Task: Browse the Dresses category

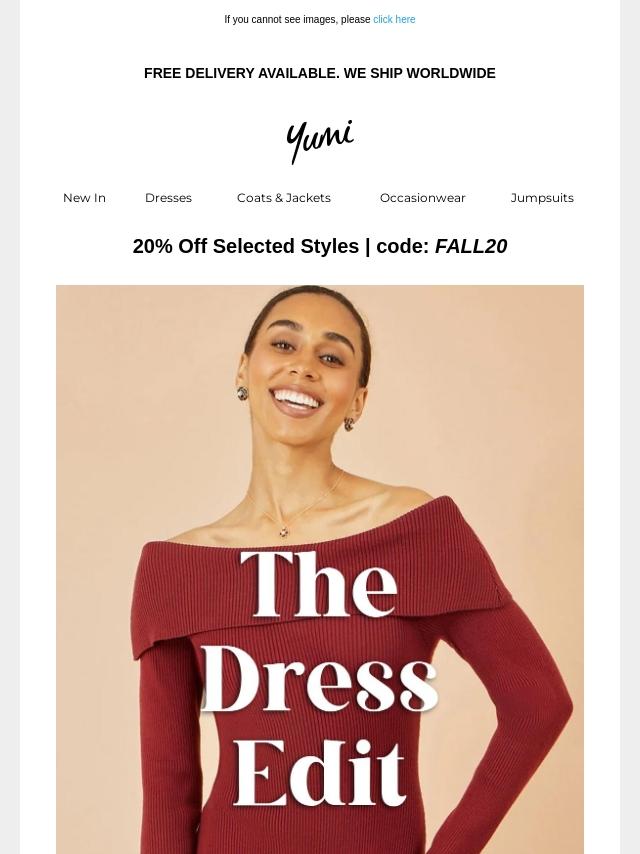Action: (168, 198)
